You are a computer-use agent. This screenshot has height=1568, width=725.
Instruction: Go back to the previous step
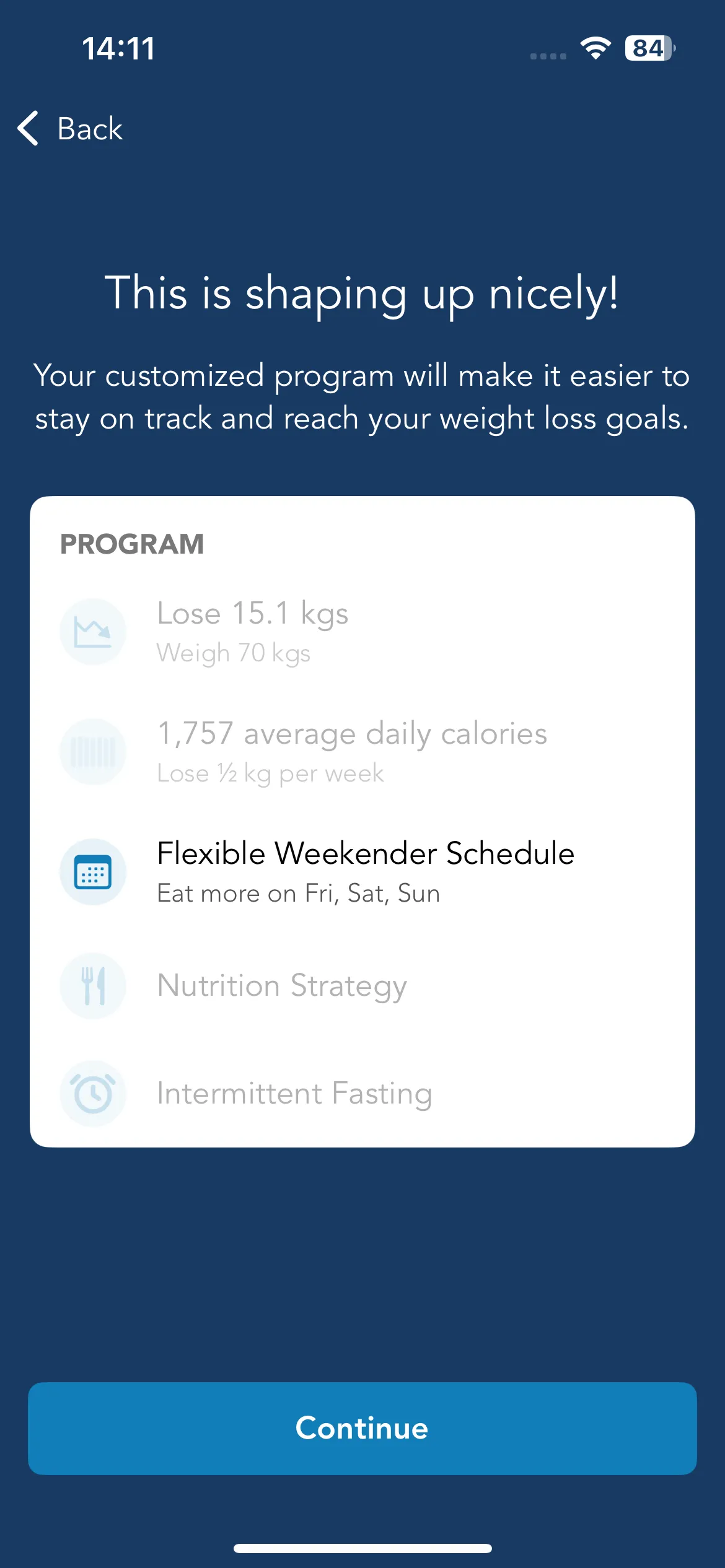point(70,129)
